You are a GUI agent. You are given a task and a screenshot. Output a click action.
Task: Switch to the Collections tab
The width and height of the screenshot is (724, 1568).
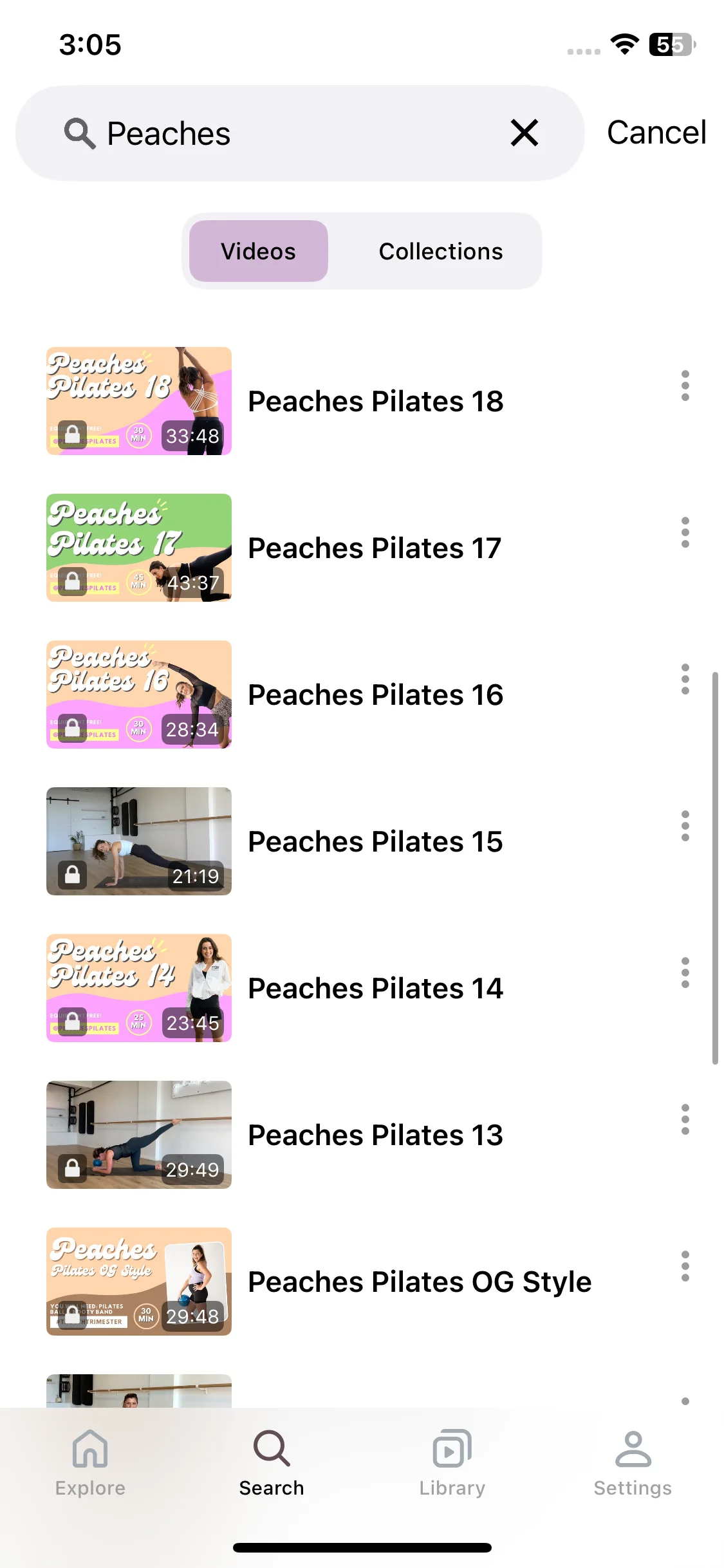point(440,252)
